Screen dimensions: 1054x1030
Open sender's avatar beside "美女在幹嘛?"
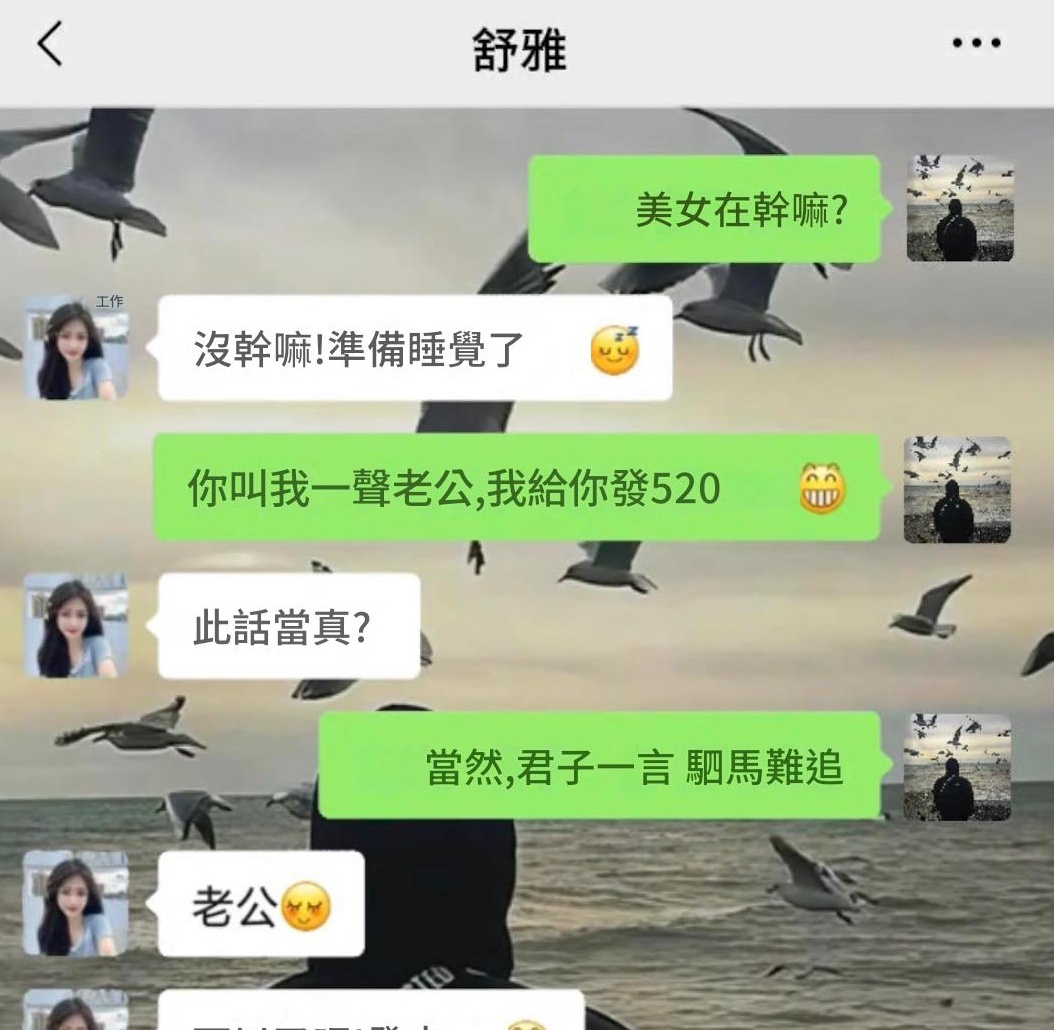(x=959, y=208)
